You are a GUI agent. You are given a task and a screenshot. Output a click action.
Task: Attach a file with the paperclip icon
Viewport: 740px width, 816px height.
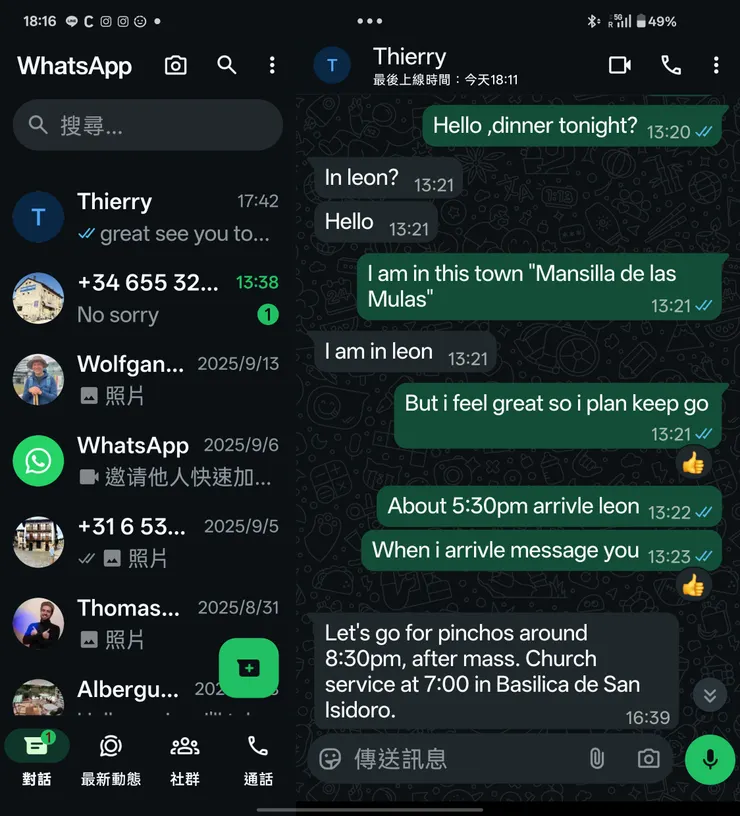597,759
